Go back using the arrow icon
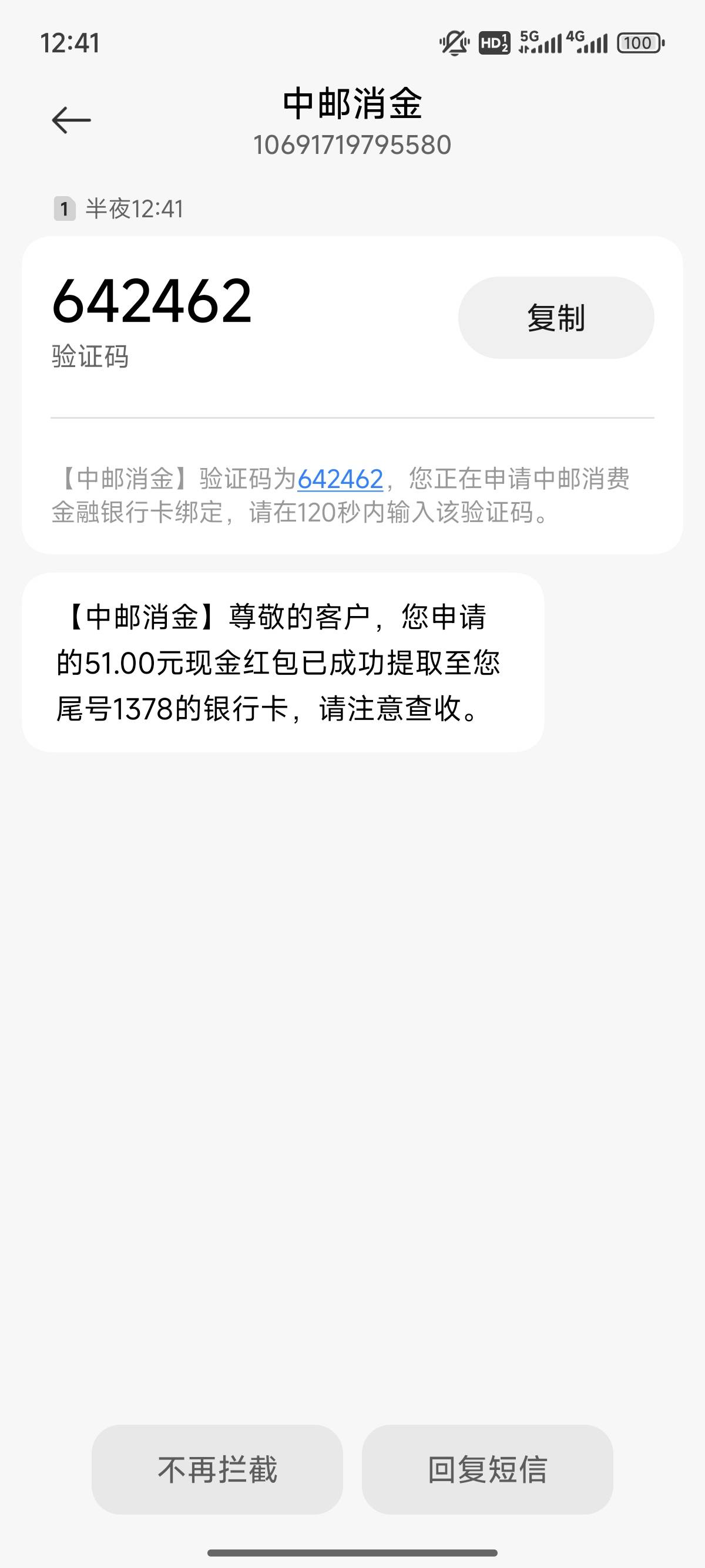Screen dimensions: 705x1568 coord(71,120)
